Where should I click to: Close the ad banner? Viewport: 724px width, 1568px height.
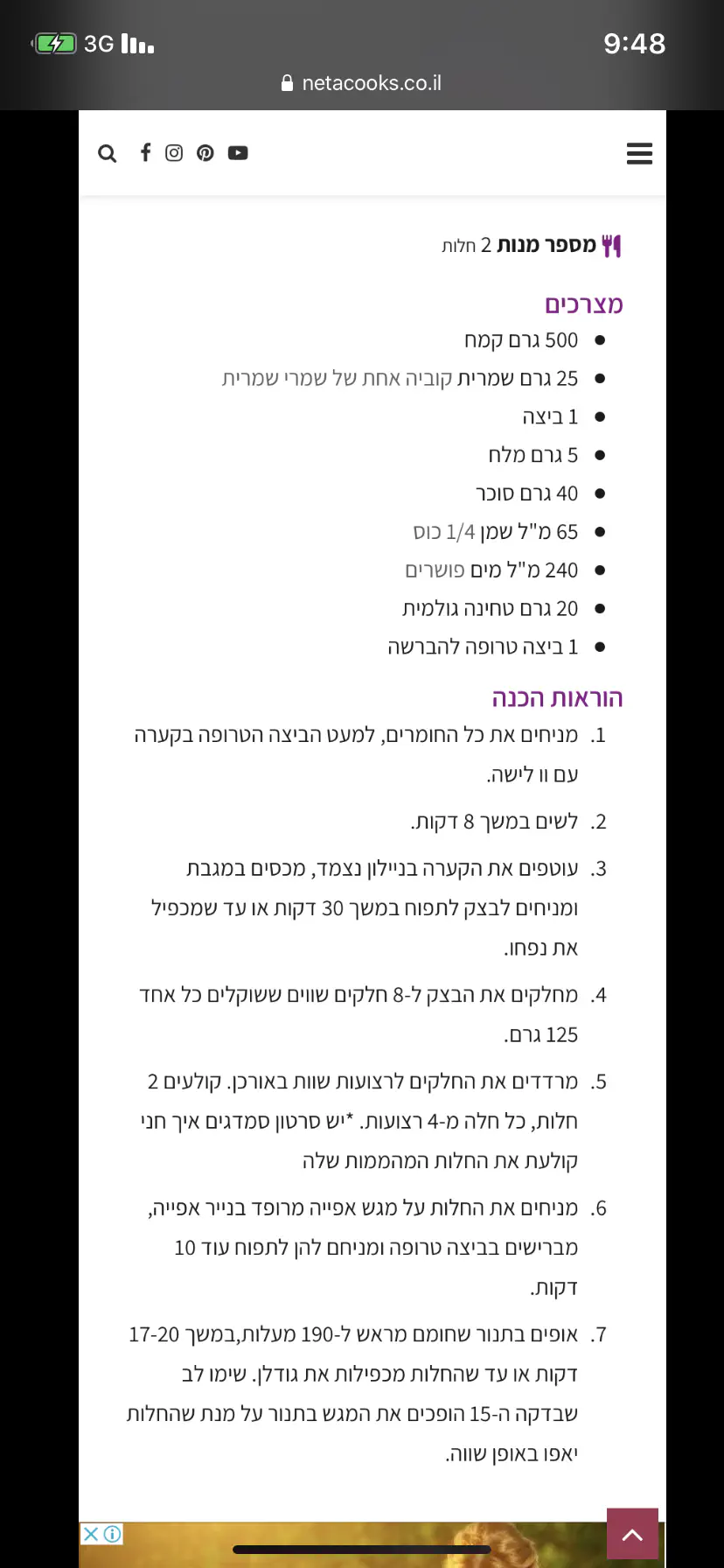91,1534
